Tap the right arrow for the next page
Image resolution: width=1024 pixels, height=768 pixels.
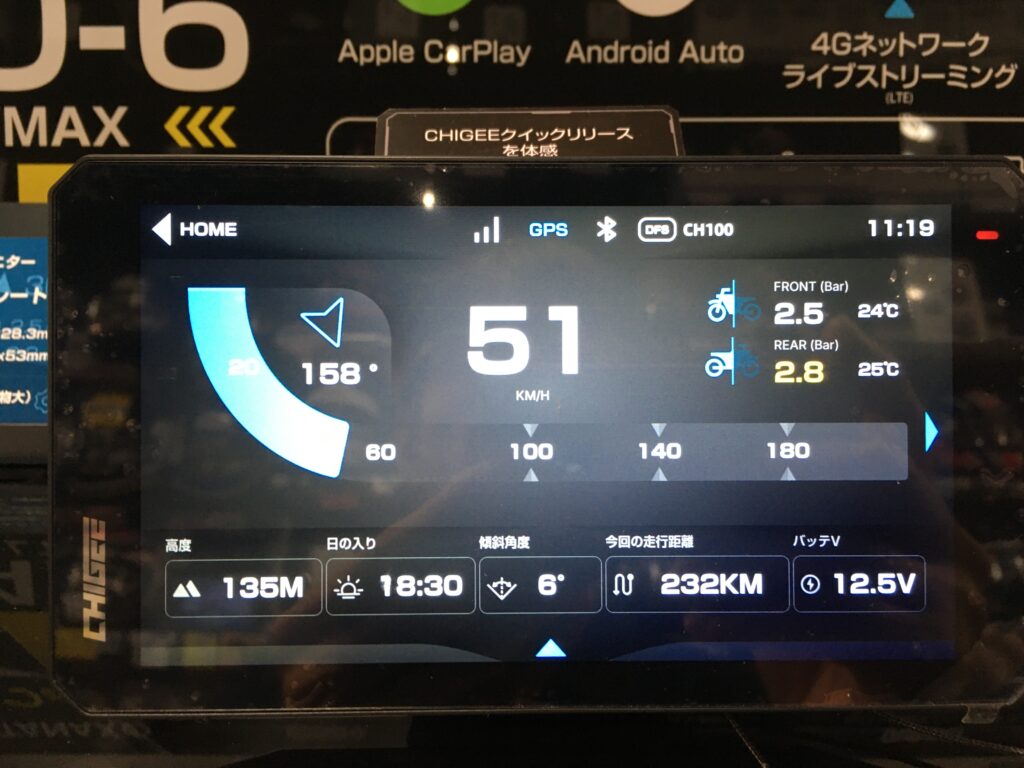(x=932, y=431)
